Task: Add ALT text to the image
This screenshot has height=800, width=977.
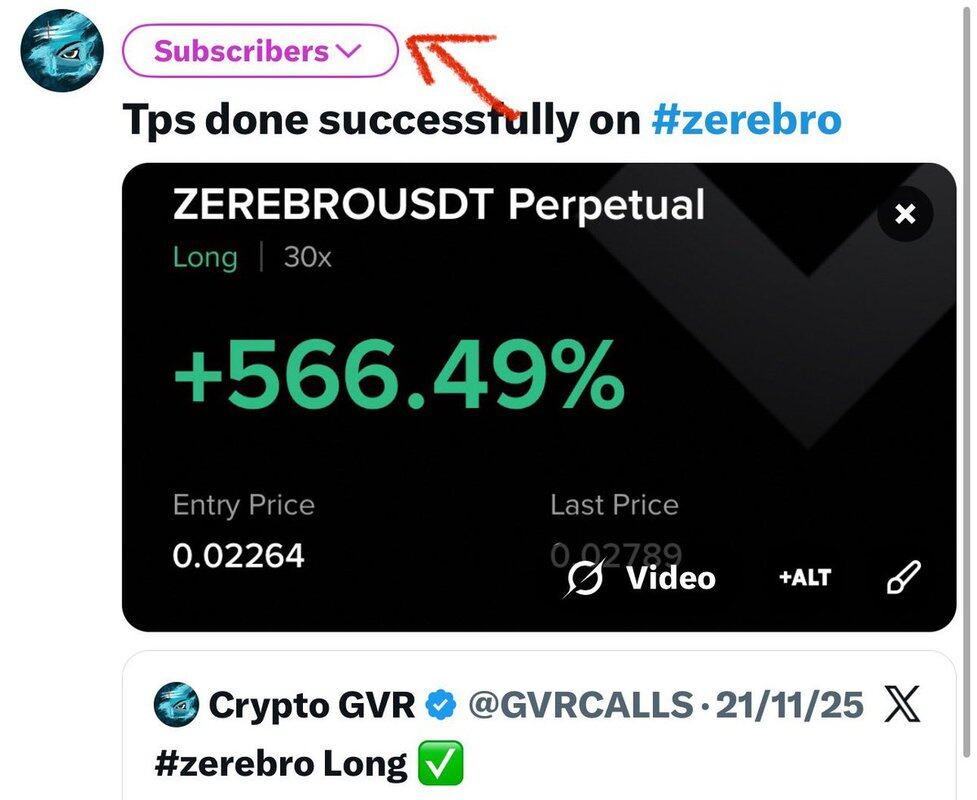Action: 805,578
